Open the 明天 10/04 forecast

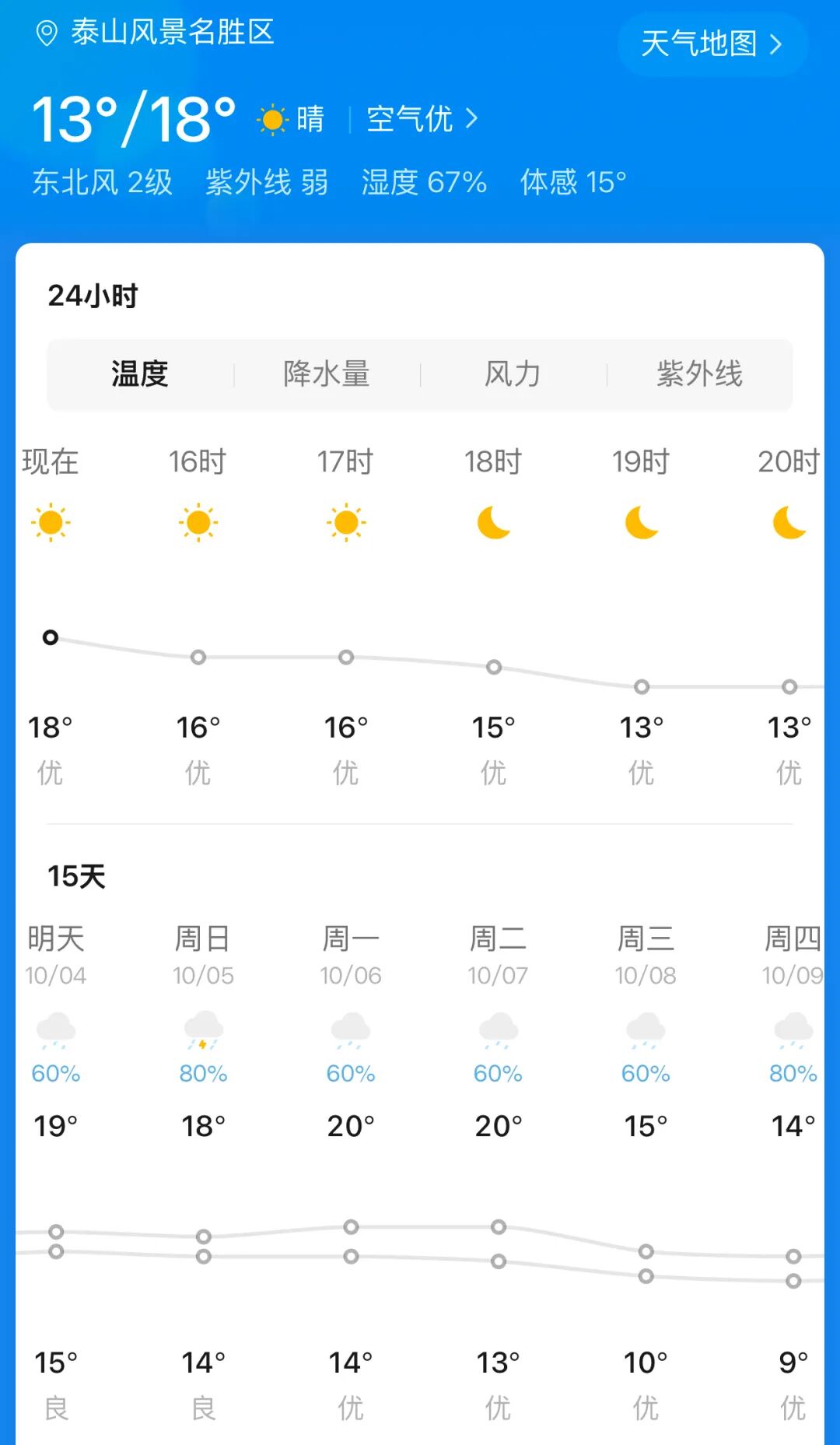click(x=56, y=955)
